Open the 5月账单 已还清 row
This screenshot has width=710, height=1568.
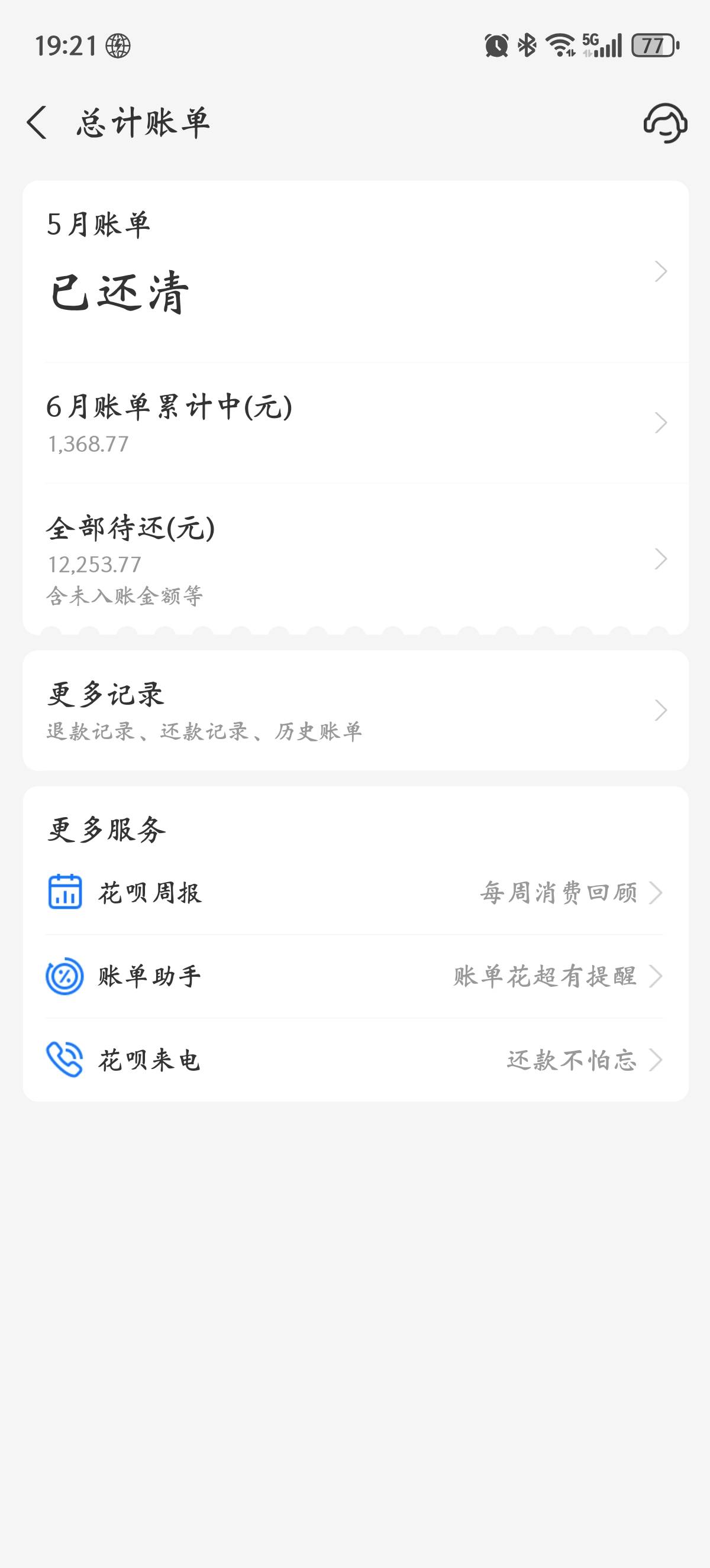(356, 271)
